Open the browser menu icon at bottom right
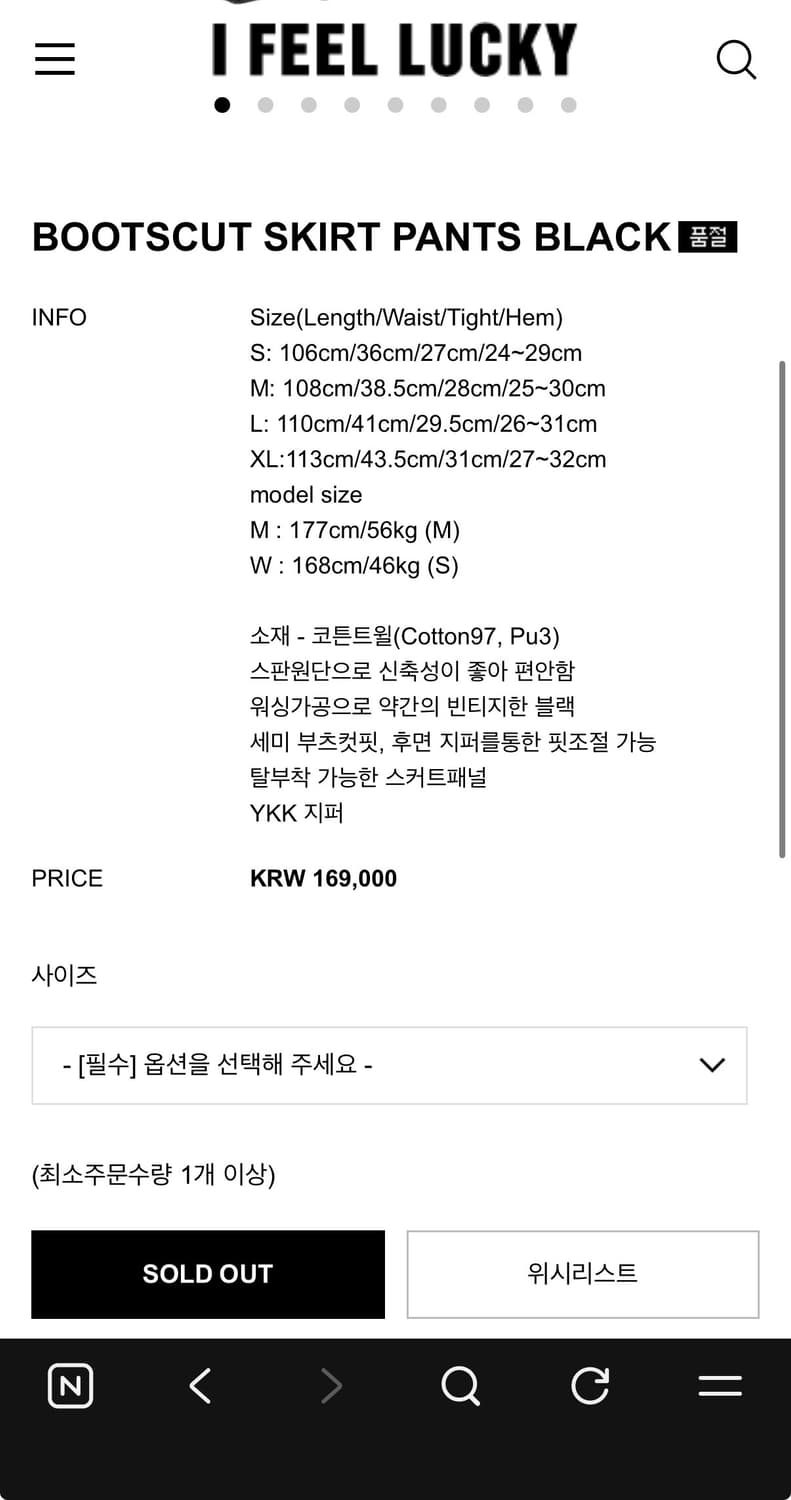The height and width of the screenshot is (1500, 791). point(719,1386)
